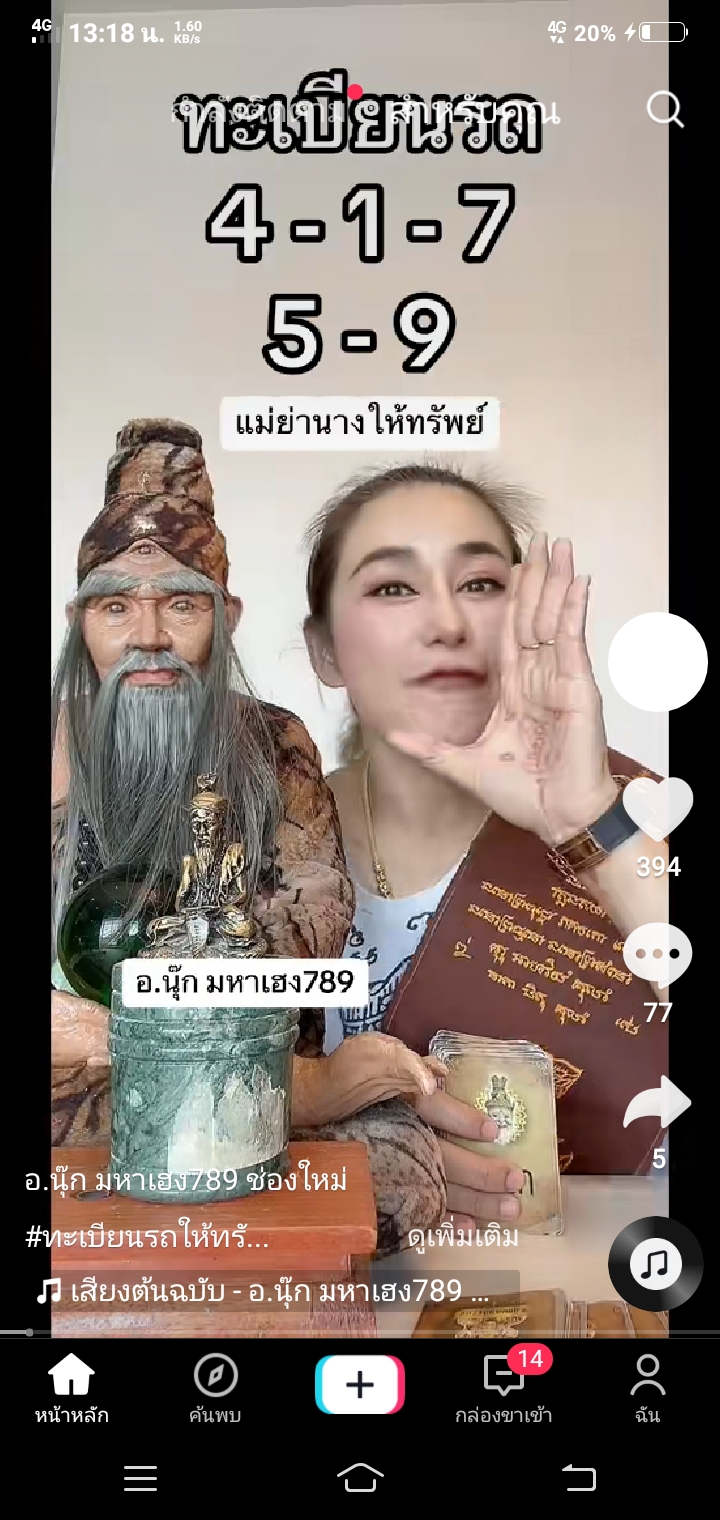Tap the system home button

(360, 1478)
